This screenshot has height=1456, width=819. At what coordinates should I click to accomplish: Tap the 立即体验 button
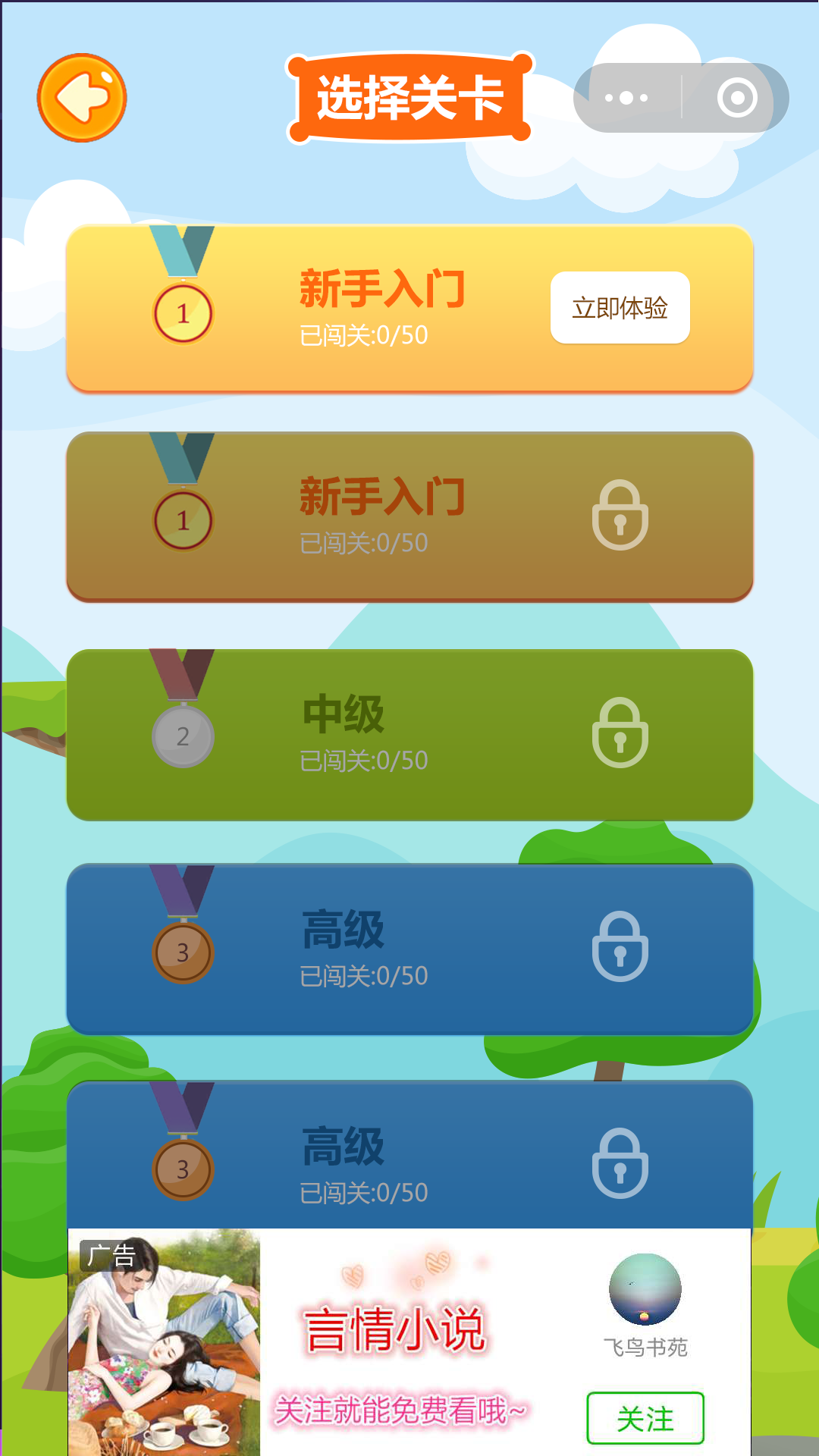point(620,308)
